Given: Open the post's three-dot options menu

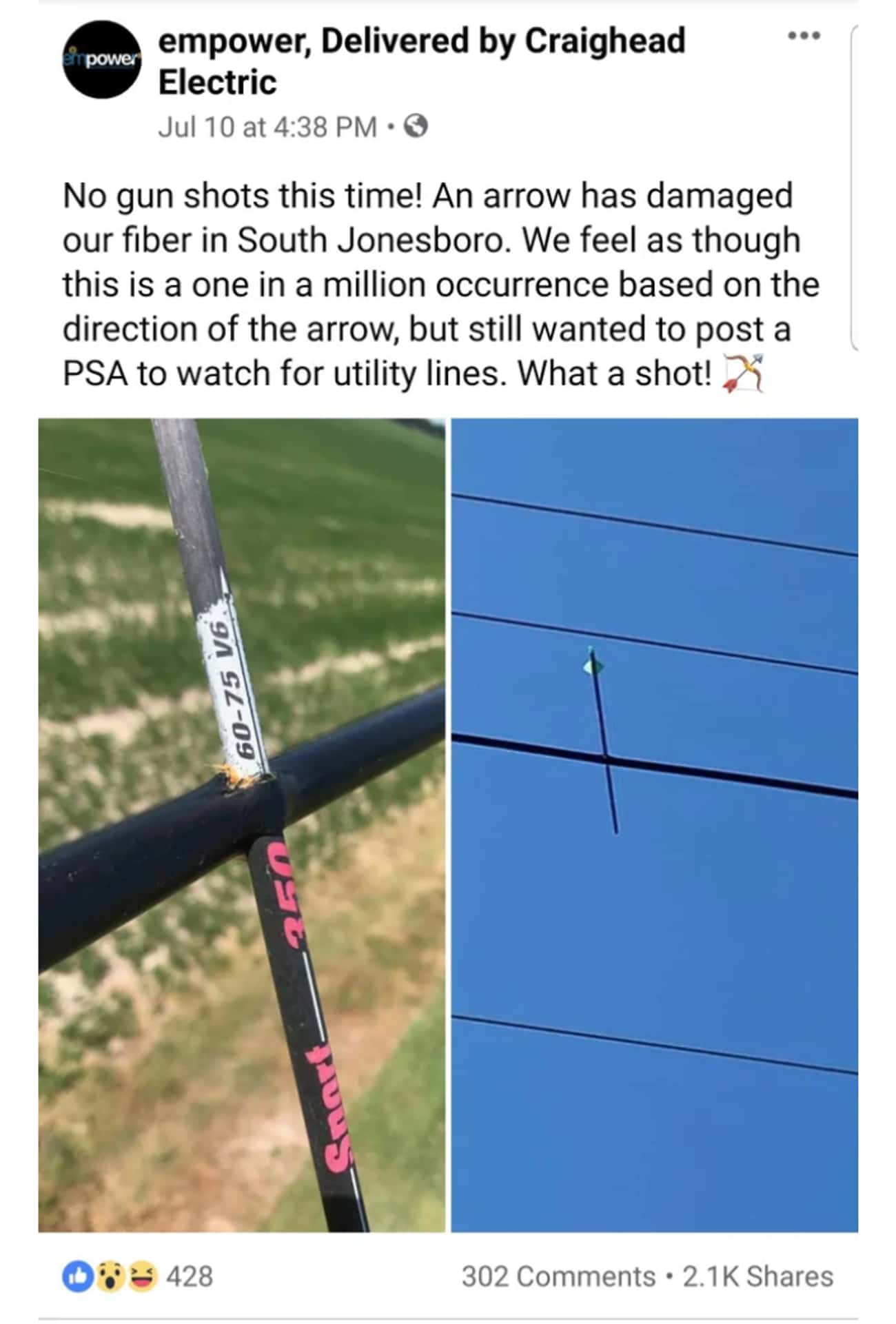Looking at the screenshot, I should [804, 36].
